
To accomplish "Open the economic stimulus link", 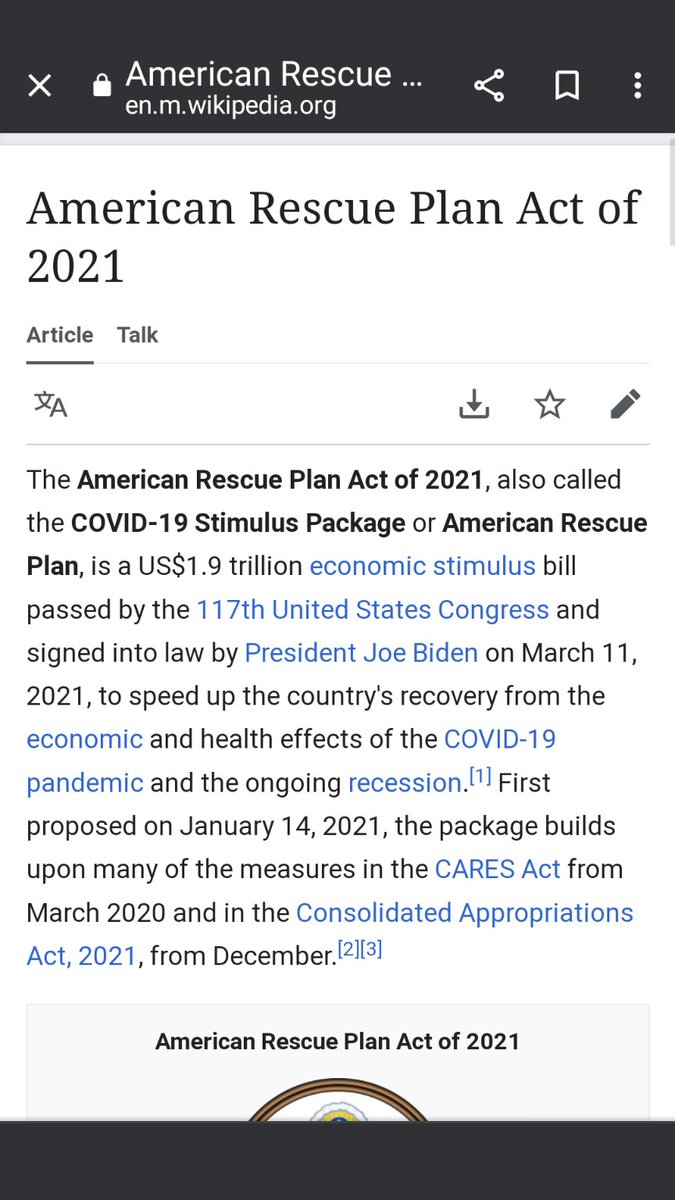I will point(422,566).
